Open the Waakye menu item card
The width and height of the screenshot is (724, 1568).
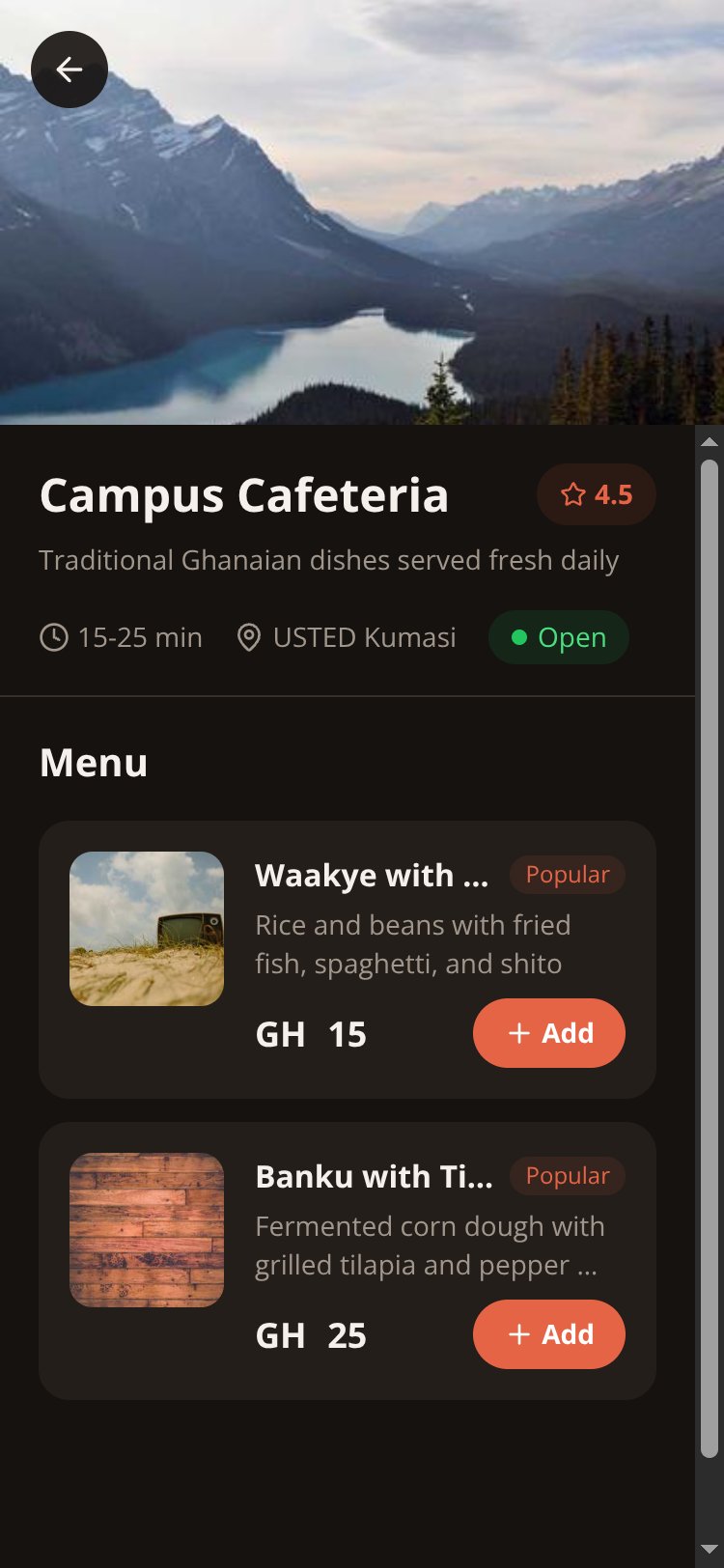point(348,960)
